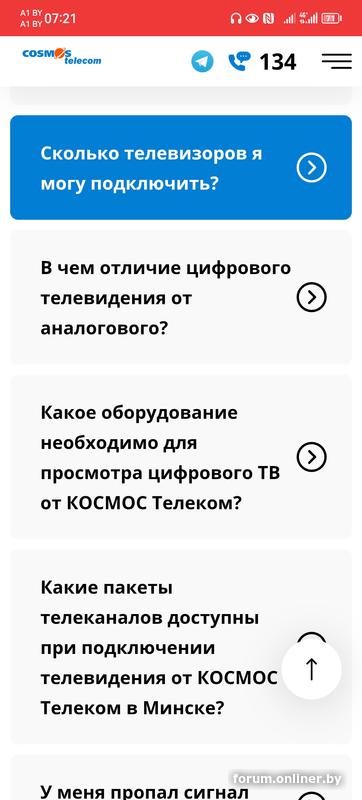Tap the scroll-to-top arrow button
362x800 pixels.
312,669
